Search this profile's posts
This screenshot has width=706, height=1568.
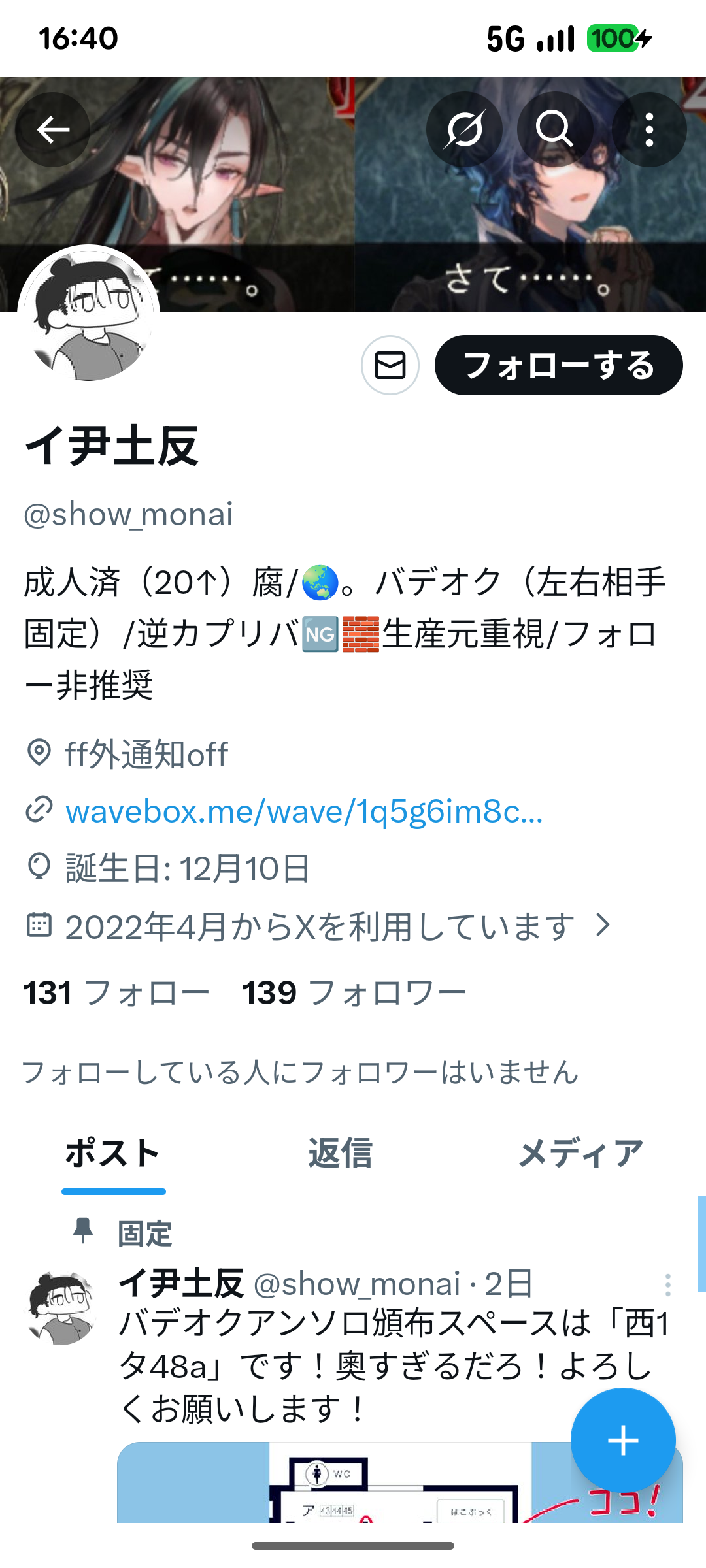click(555, 129)
